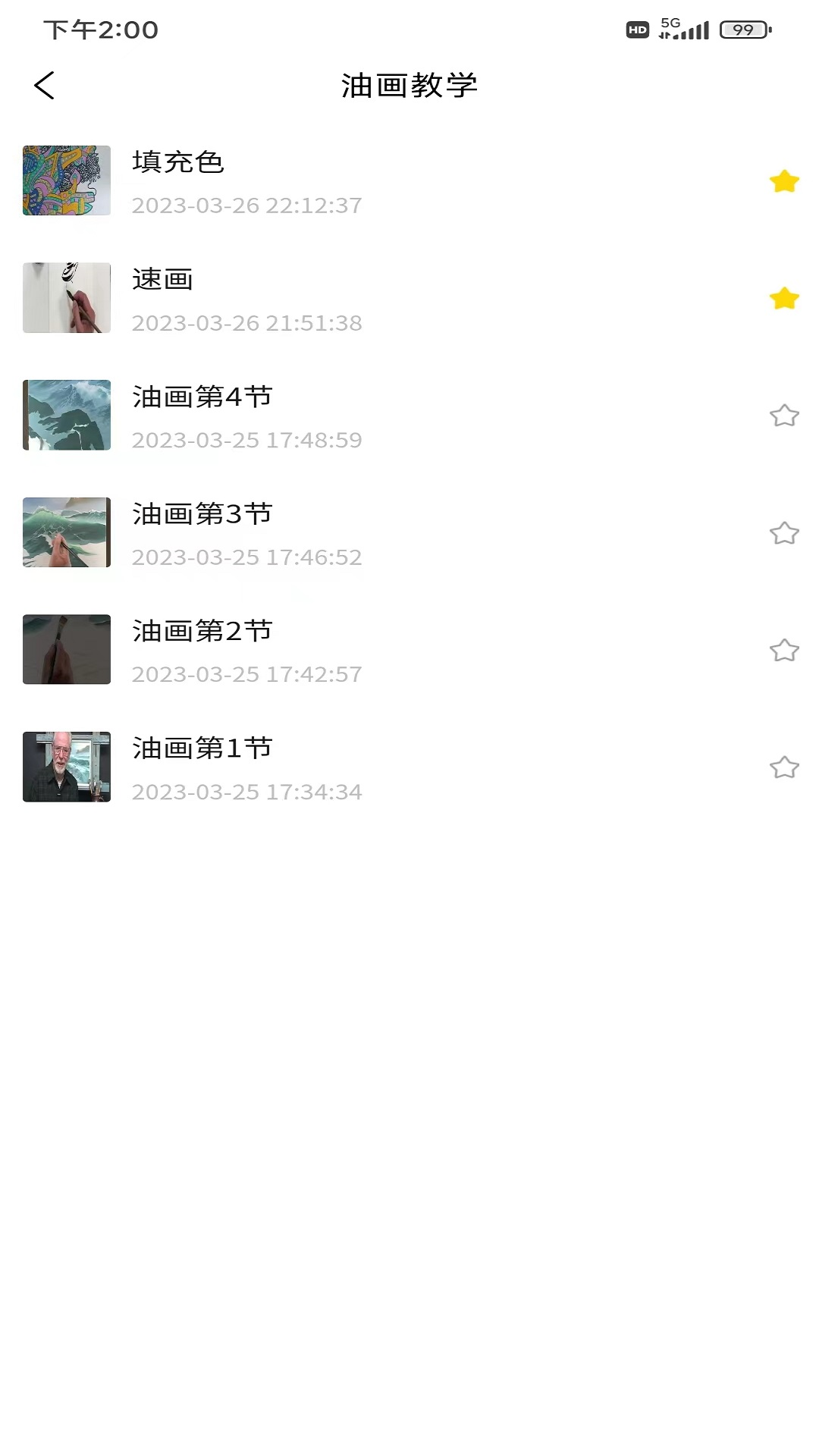This screenshot has height=1456, width=819.
Task: Favorite 油画第2节 by tapping its star
Action: 785,650
